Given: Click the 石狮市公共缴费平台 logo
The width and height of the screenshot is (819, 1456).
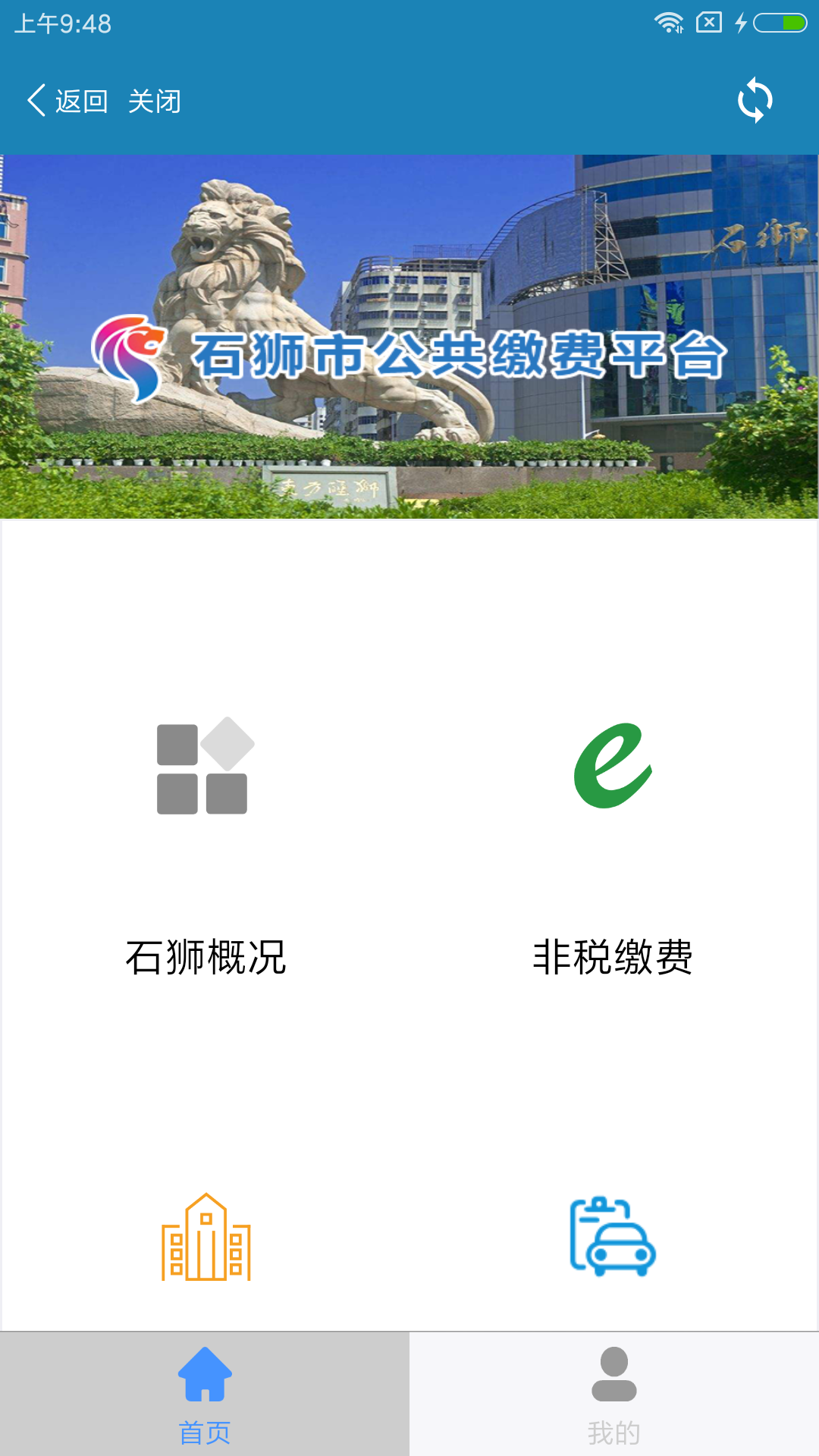Looking at the screenshot, I should pyautogui.click(x=409, y=353).
